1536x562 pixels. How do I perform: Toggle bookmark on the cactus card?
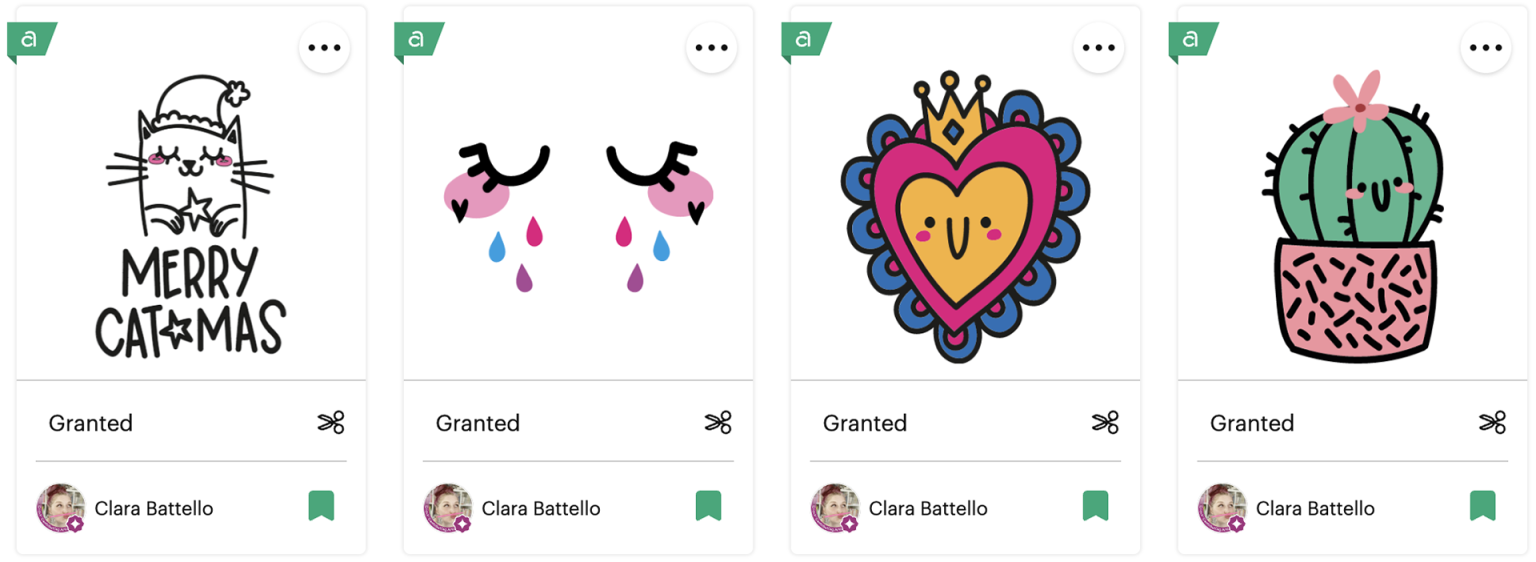1482,506
